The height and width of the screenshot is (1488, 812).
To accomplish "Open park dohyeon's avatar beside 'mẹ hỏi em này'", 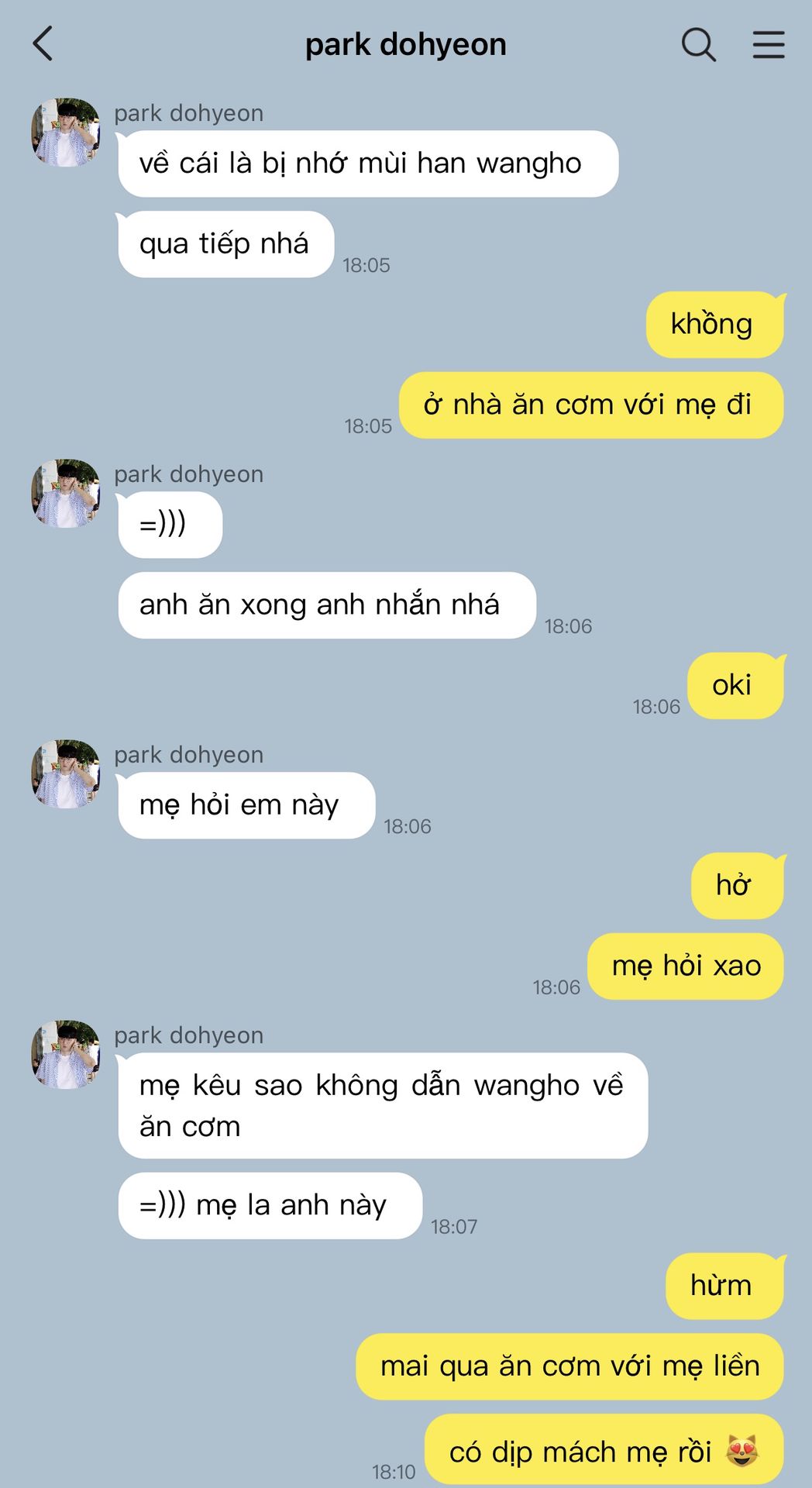I will 66,774.
